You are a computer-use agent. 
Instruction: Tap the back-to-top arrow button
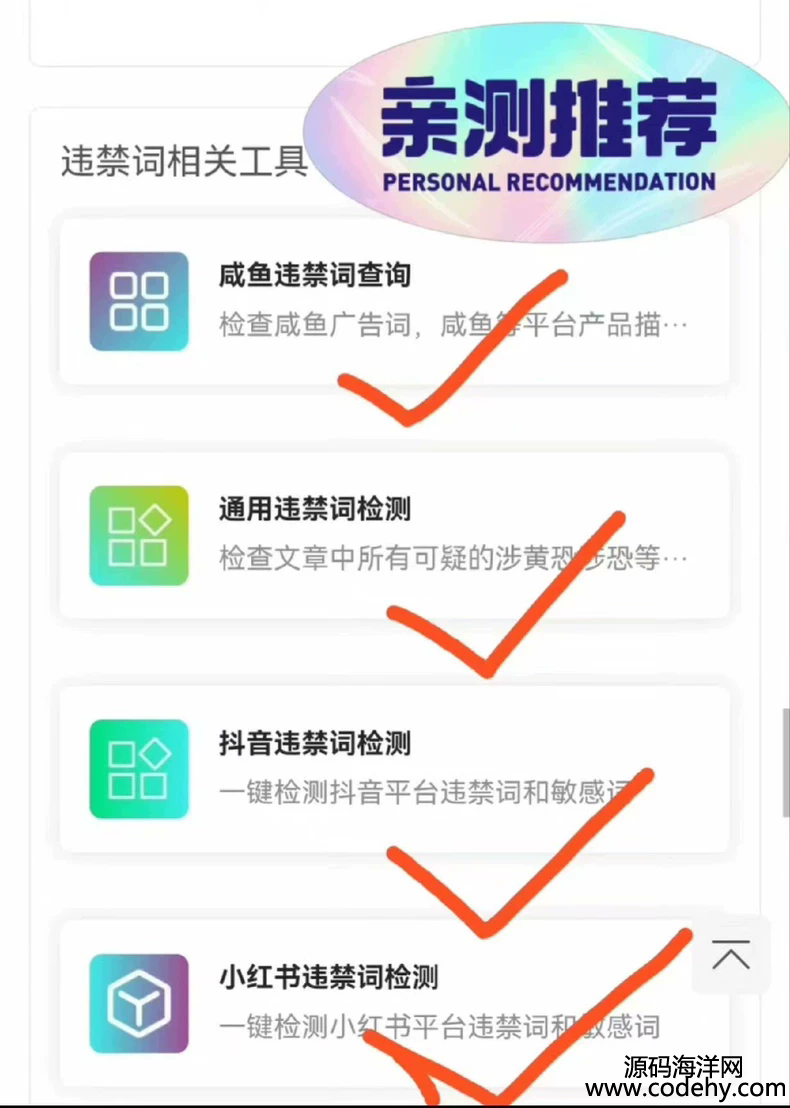pyautogui.click(x=731, y=956)
